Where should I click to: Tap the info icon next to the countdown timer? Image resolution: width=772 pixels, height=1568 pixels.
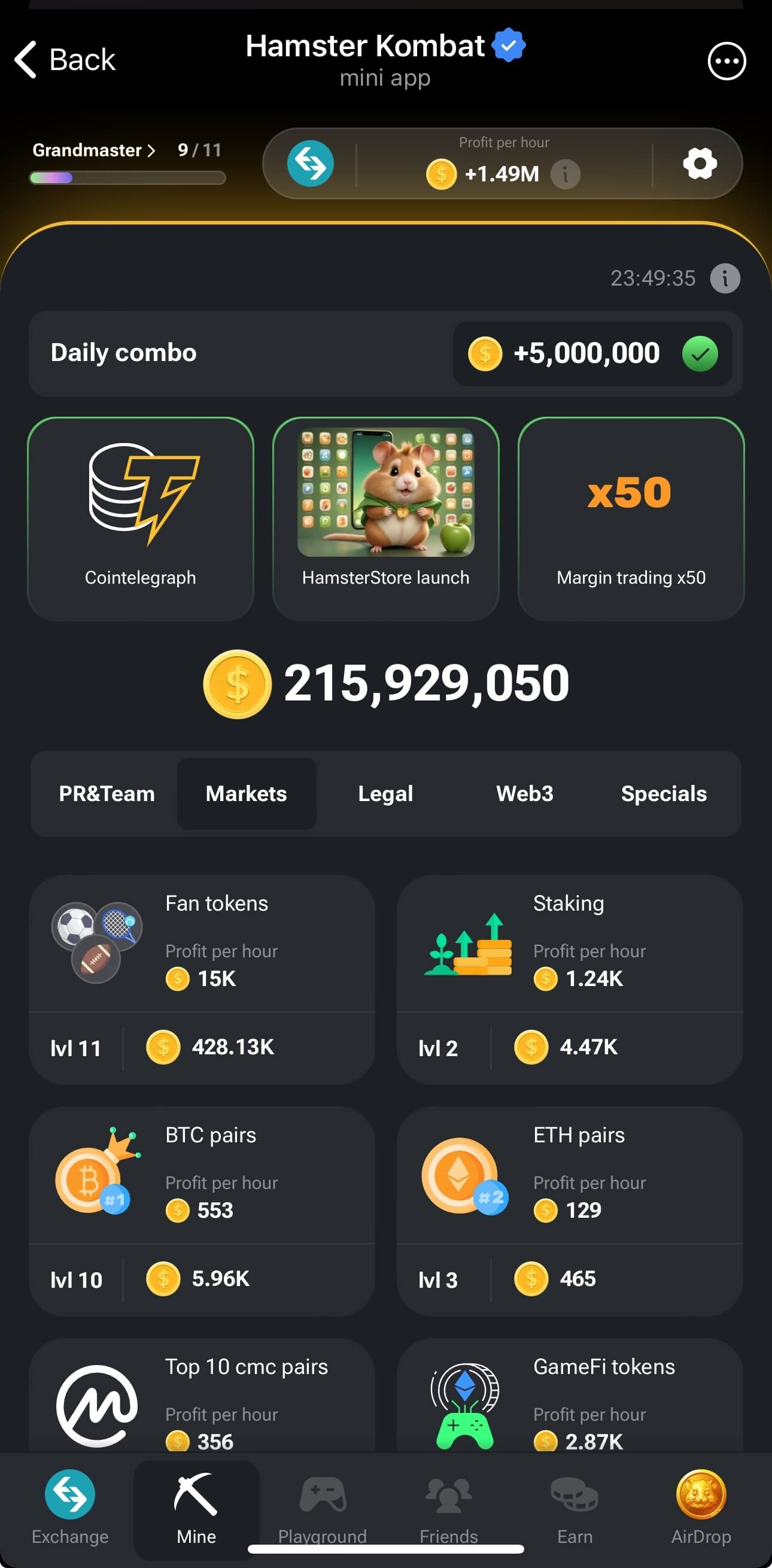[x=725, y=279]
